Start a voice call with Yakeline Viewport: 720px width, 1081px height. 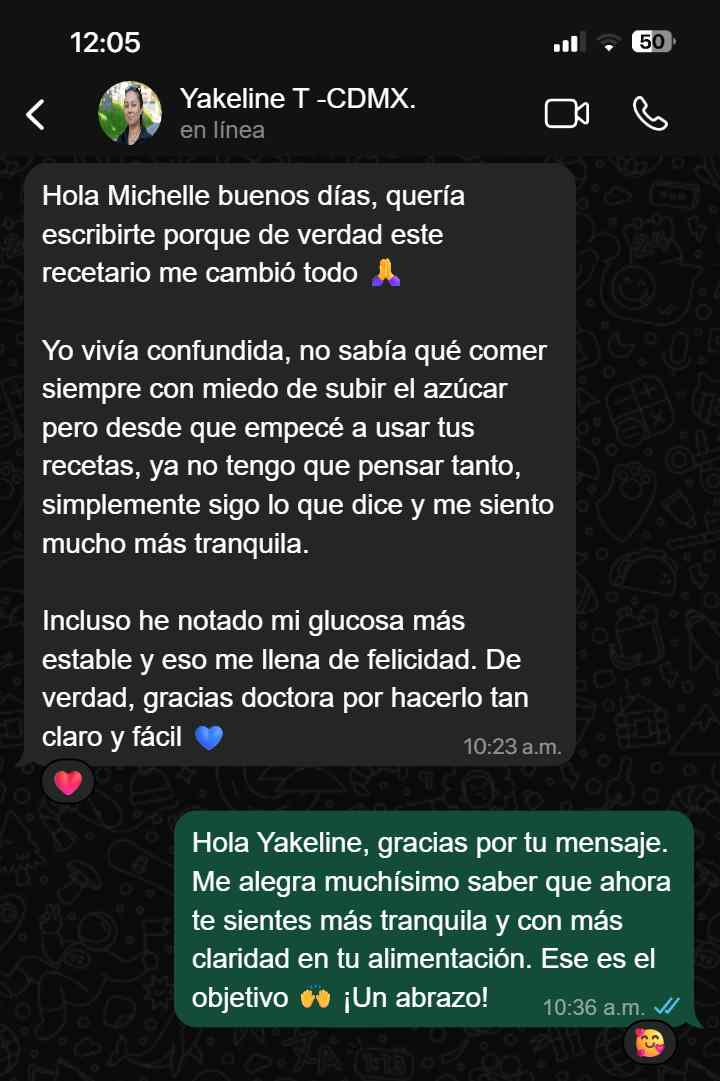[x=650, y=114]
